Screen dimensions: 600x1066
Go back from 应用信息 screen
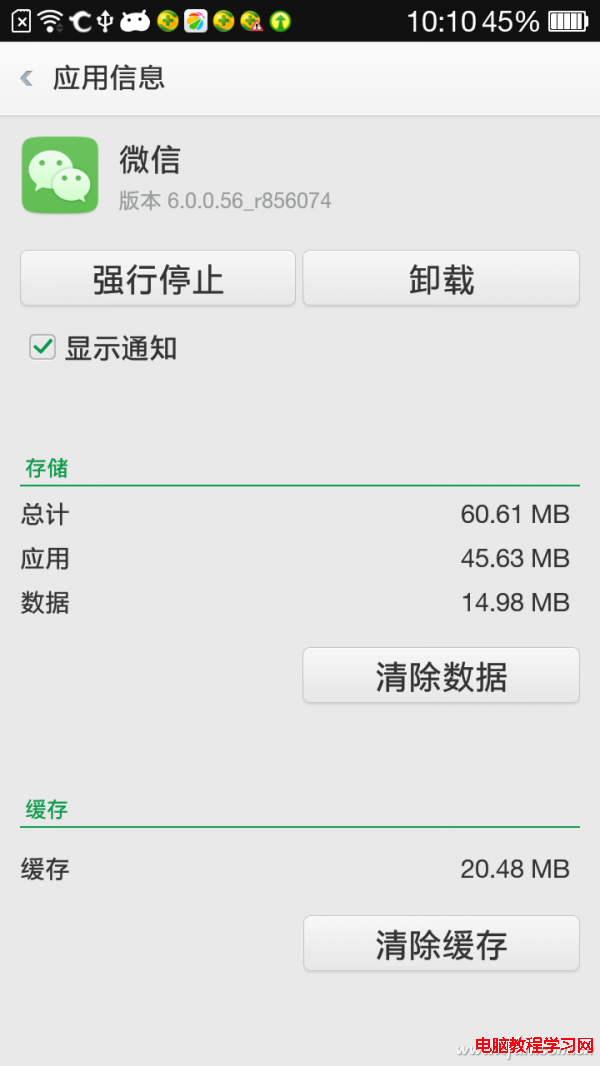click(x=28, y=78)
